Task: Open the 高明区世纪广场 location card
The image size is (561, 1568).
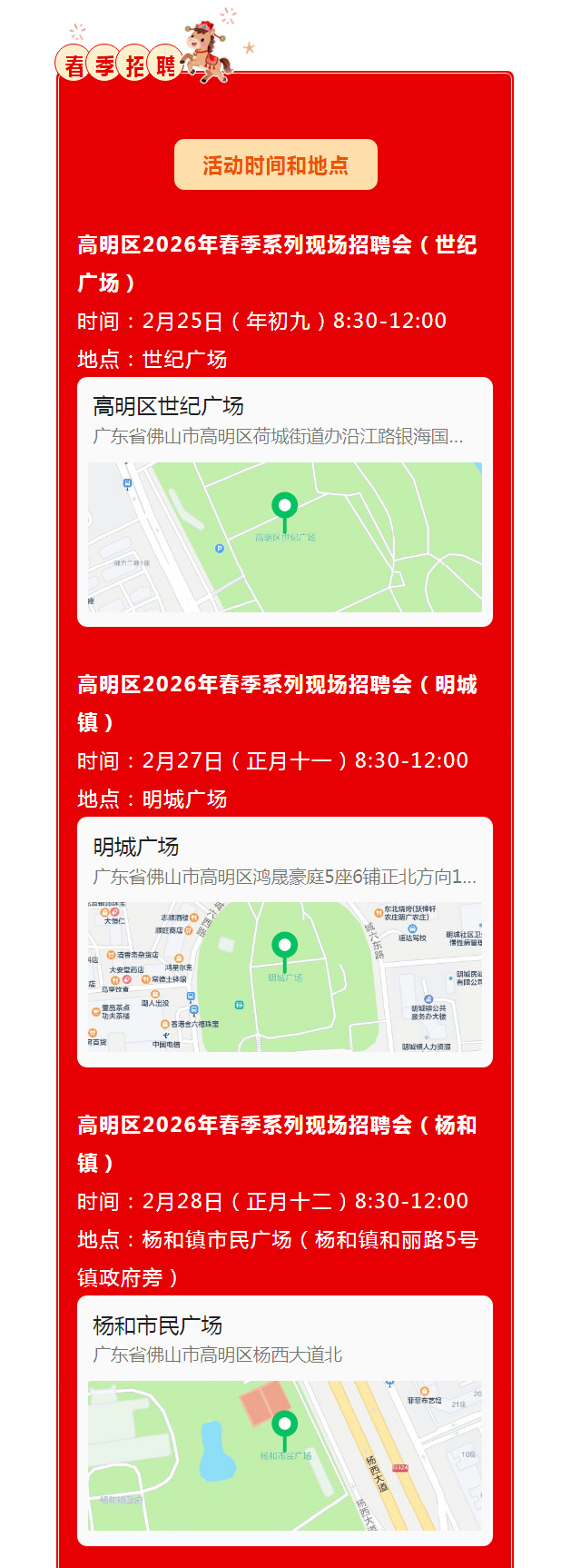Action: [x=284, y=501]
